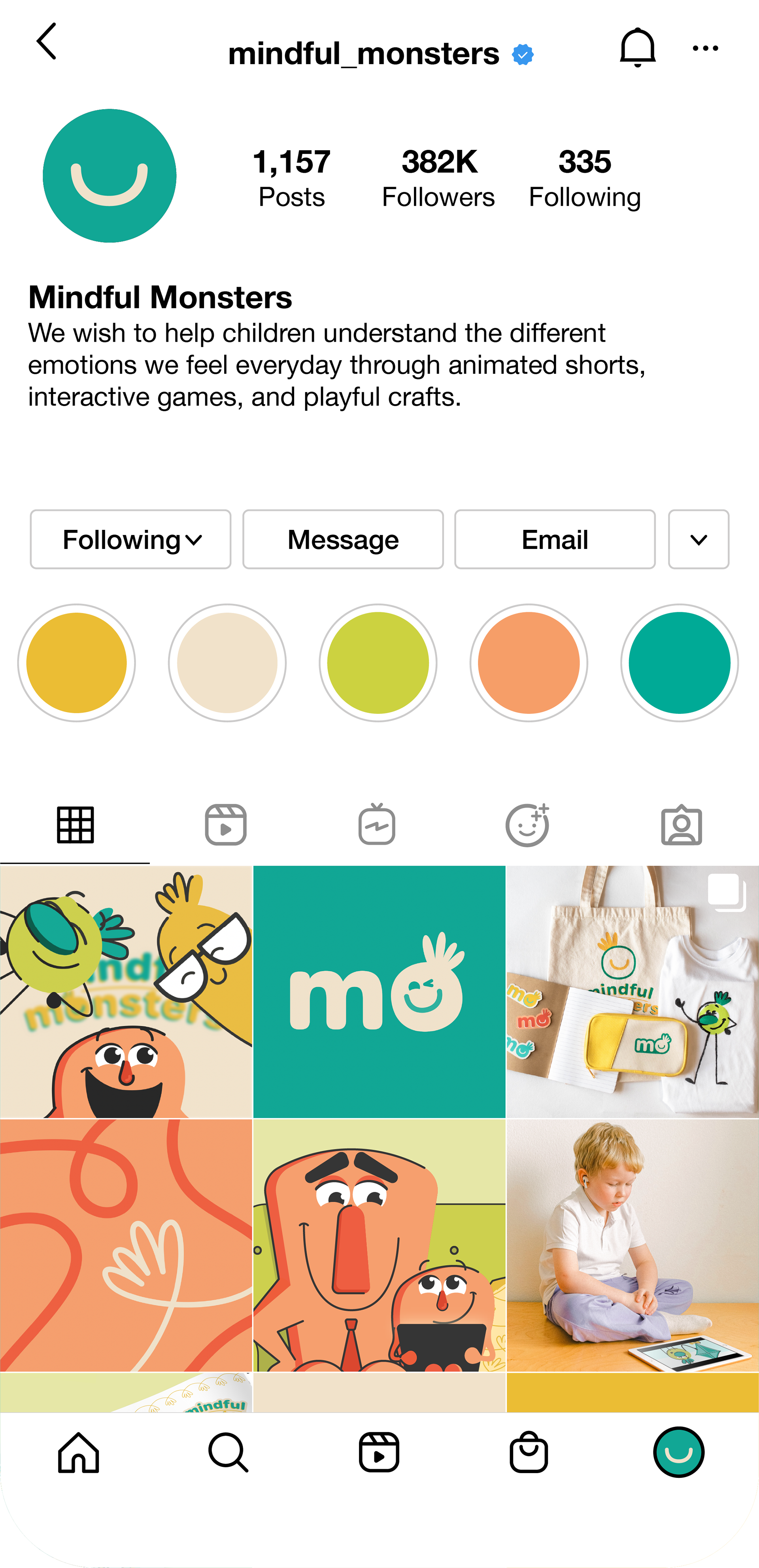The height and width of the screenshot is (1568, 759).
Task: Tap the Email button
Action: pyautogui.click(x=555, y=539)
